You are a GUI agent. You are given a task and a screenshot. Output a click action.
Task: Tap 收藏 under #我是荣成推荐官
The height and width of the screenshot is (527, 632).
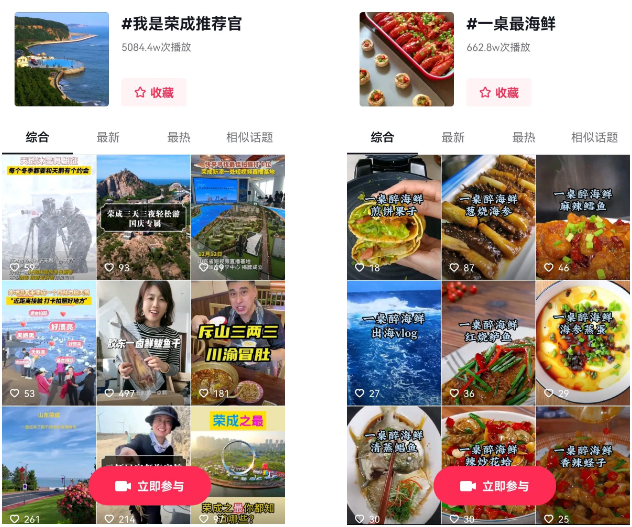[x=153, y=92]
